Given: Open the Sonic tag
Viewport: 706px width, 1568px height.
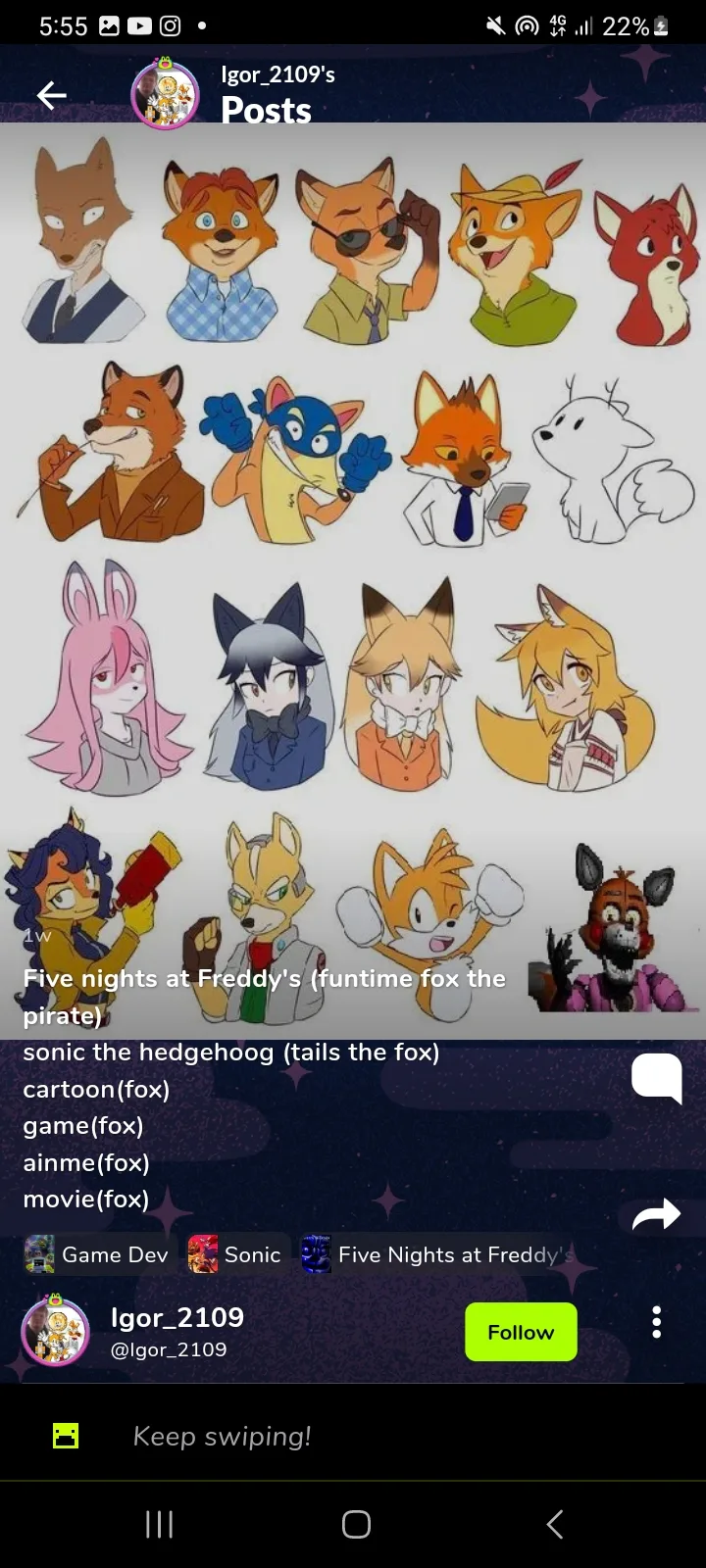Looking at the screenshot, I should tap(236, 1254).
